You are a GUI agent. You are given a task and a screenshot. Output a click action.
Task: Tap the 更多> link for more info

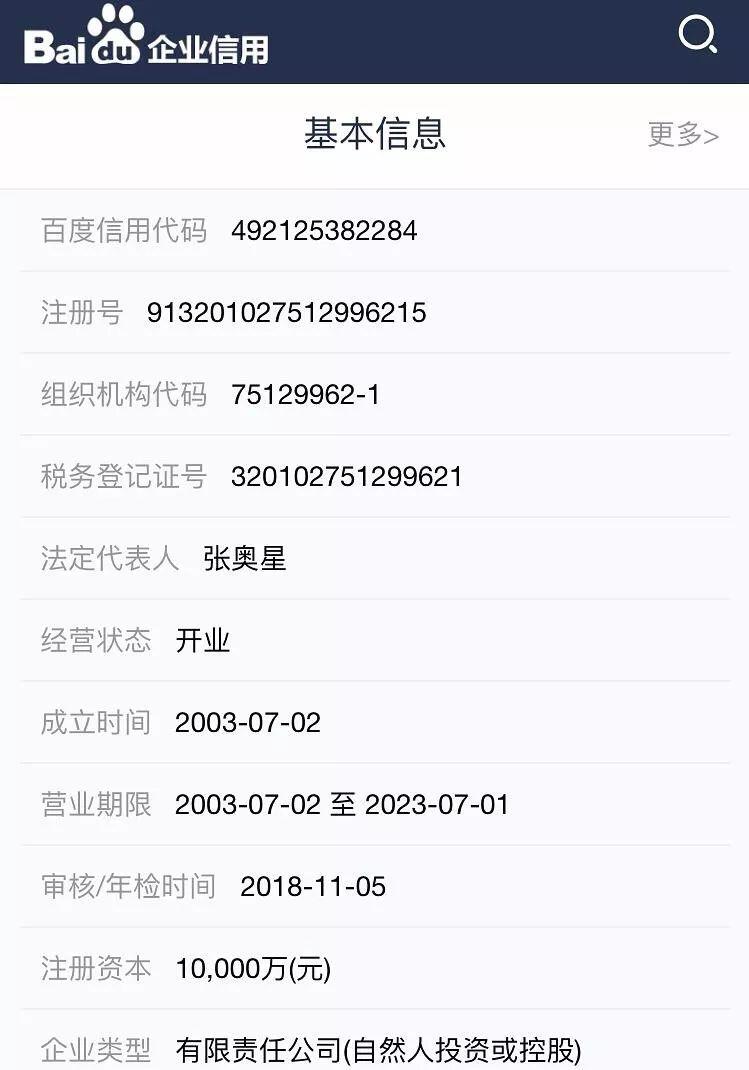(683, 135)
